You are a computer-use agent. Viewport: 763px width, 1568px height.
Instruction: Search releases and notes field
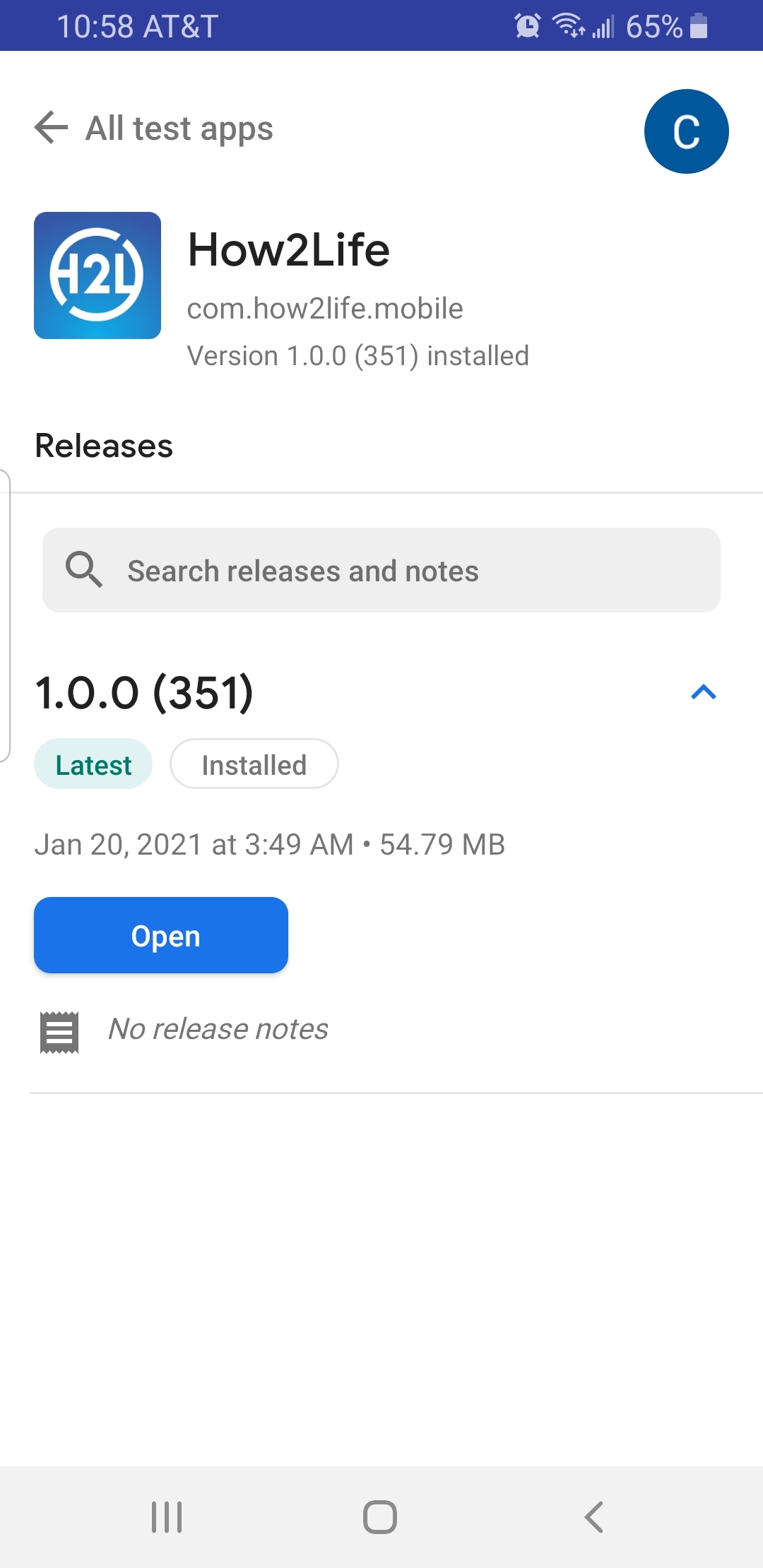381,570
